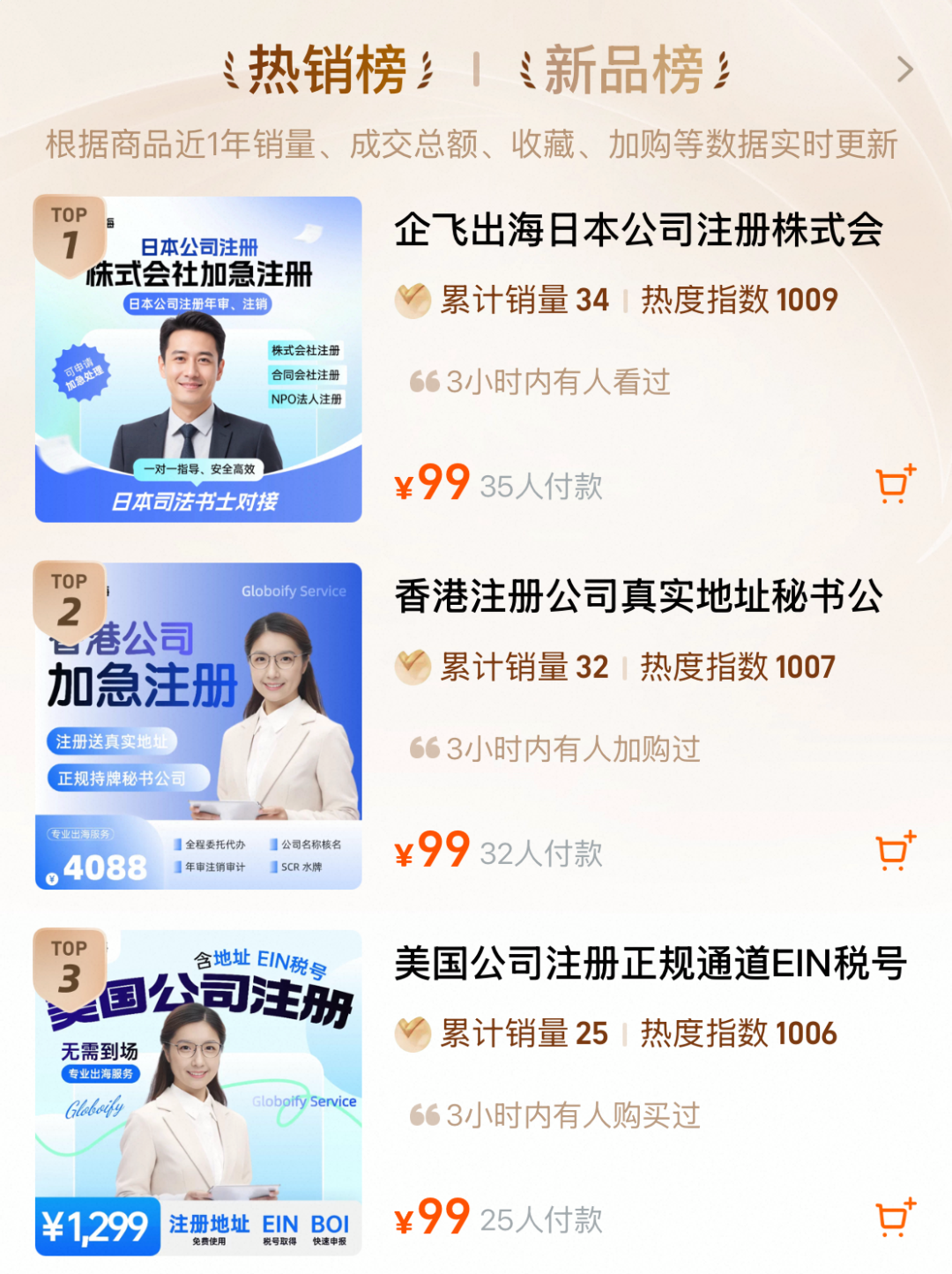
Task: Open the TOP 3 美国公司注册 product image
Action: pyautogui.click(x=198, y=1092)
